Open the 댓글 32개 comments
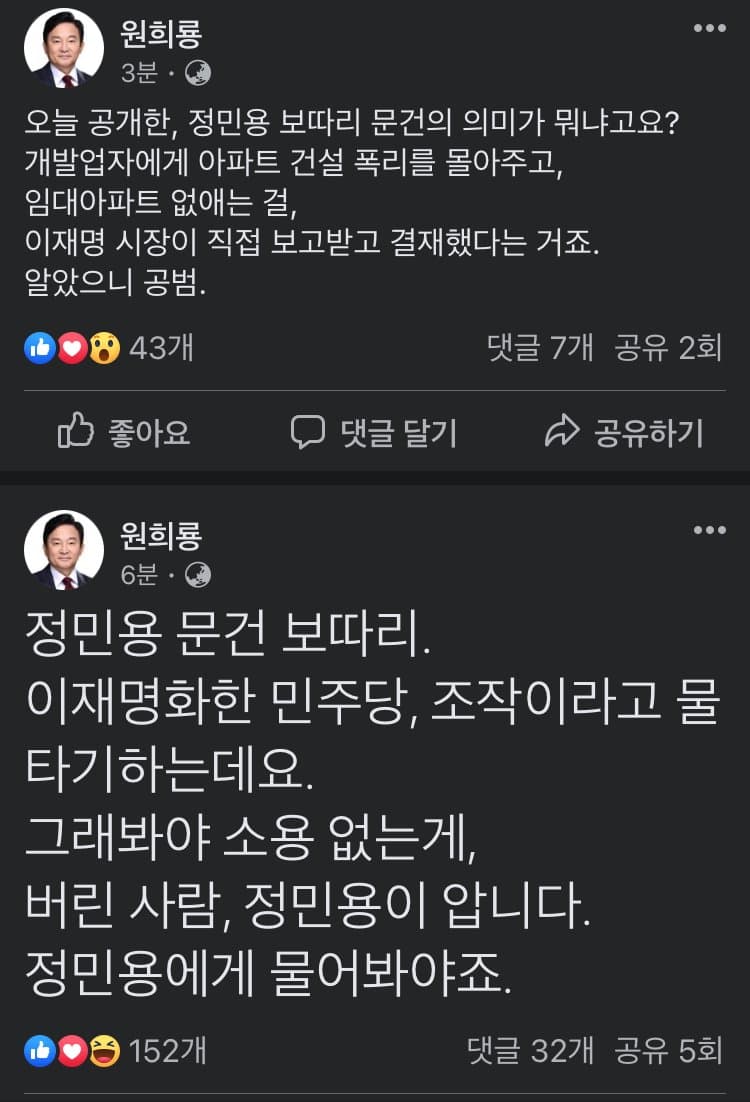Viewport: 750px width, 1102px height. click(x=530, y=1049)
